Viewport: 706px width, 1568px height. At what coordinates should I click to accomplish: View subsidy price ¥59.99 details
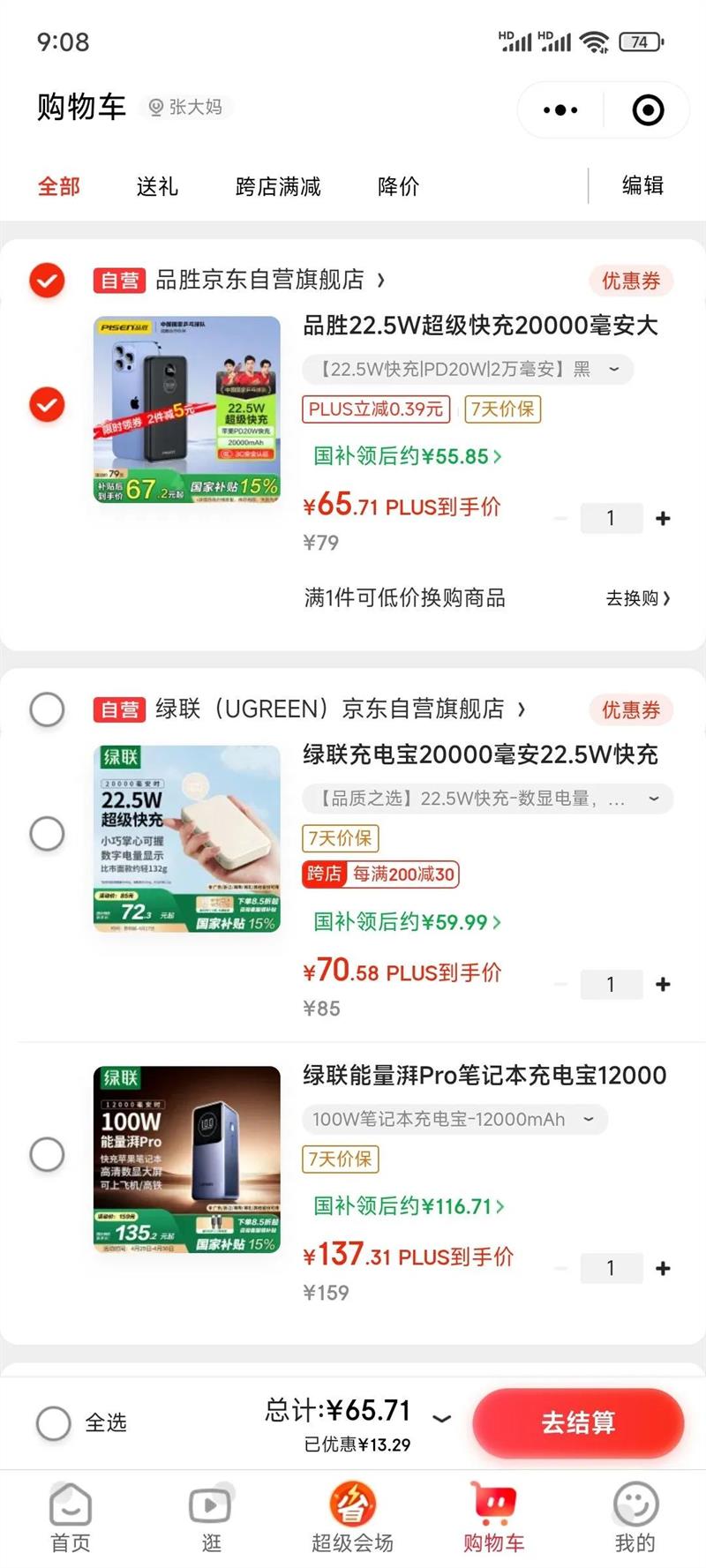tap(408, 922)
